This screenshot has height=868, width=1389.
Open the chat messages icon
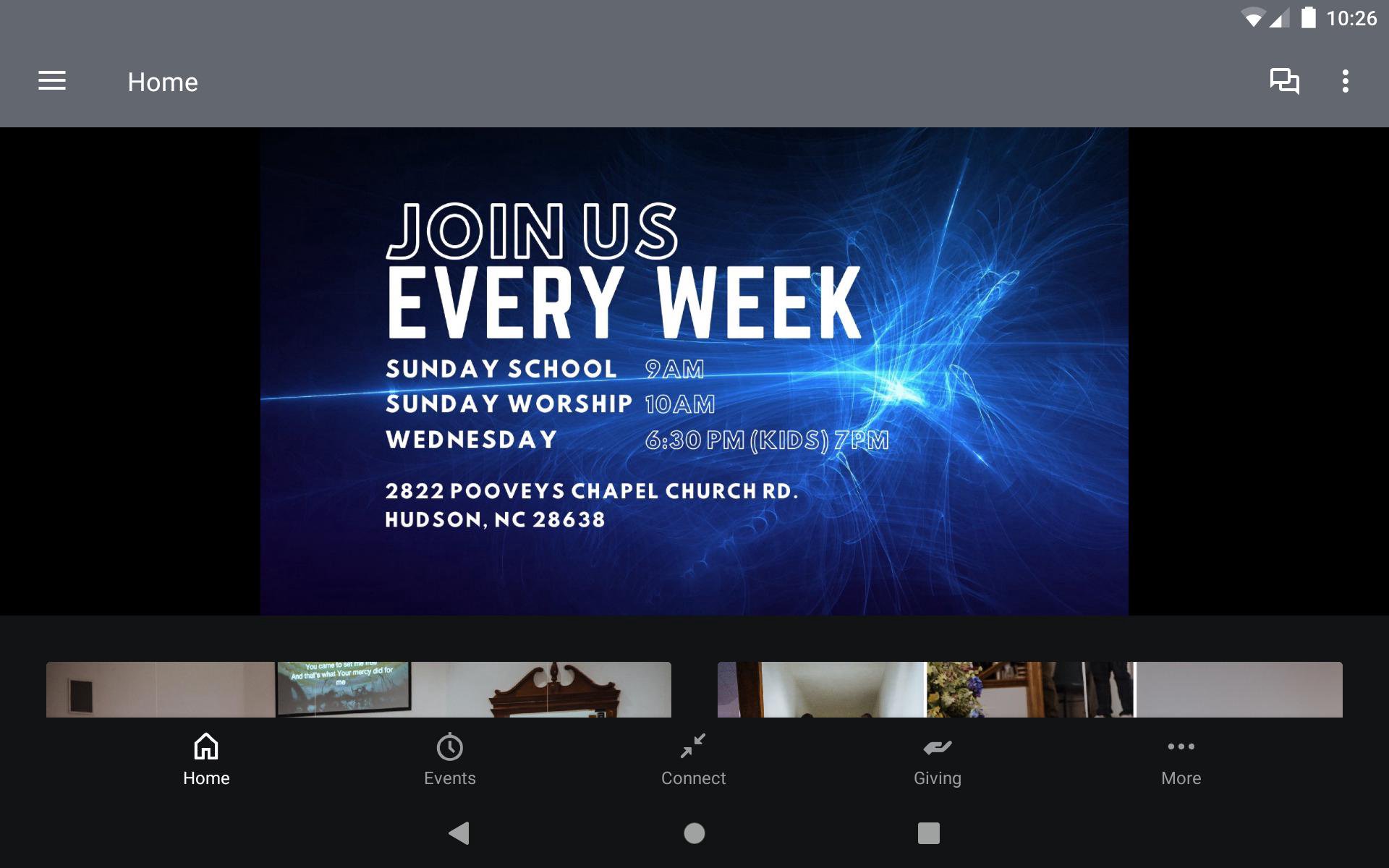(1284, 81)
